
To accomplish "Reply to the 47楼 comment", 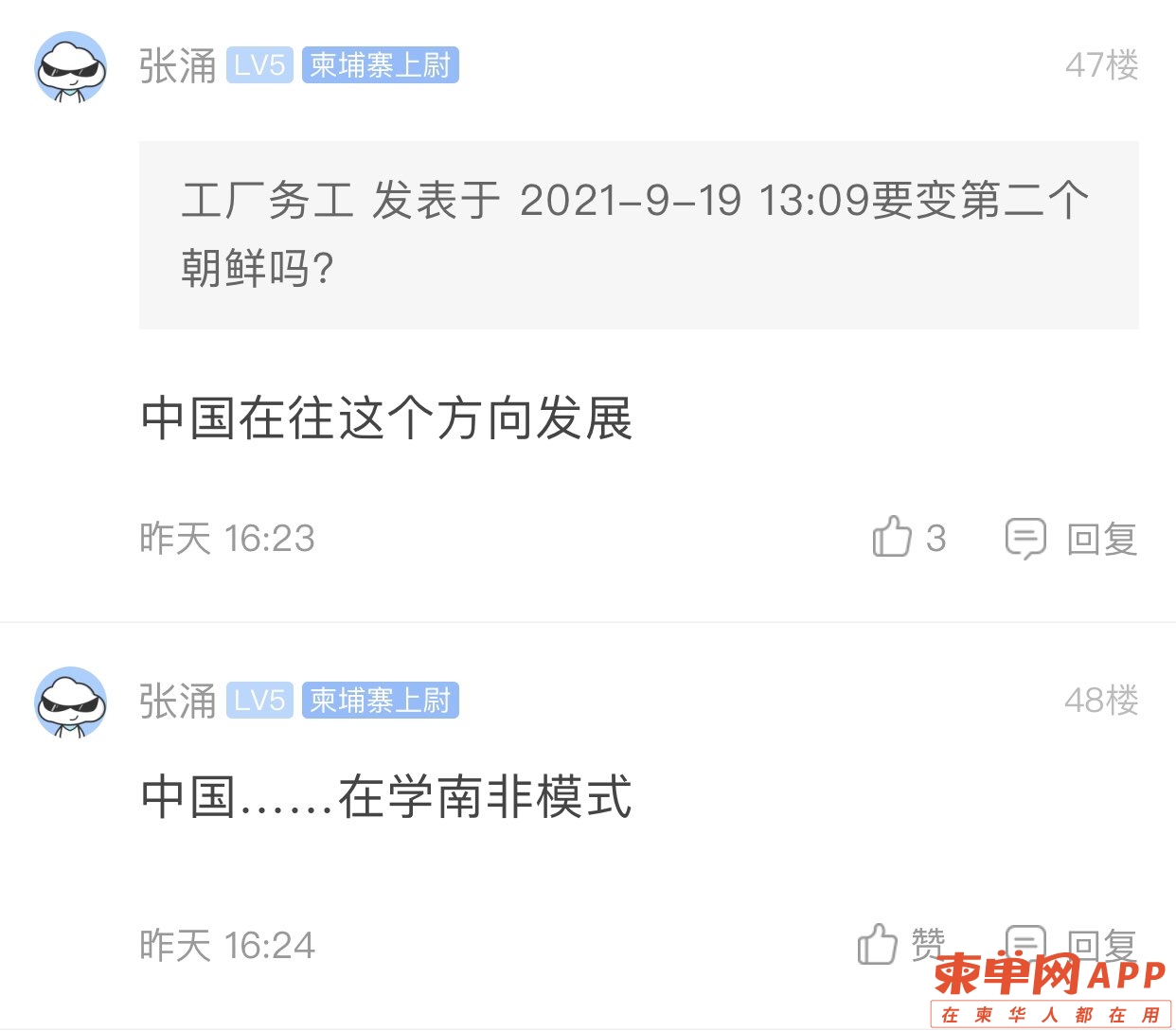I will point(1071,539).
